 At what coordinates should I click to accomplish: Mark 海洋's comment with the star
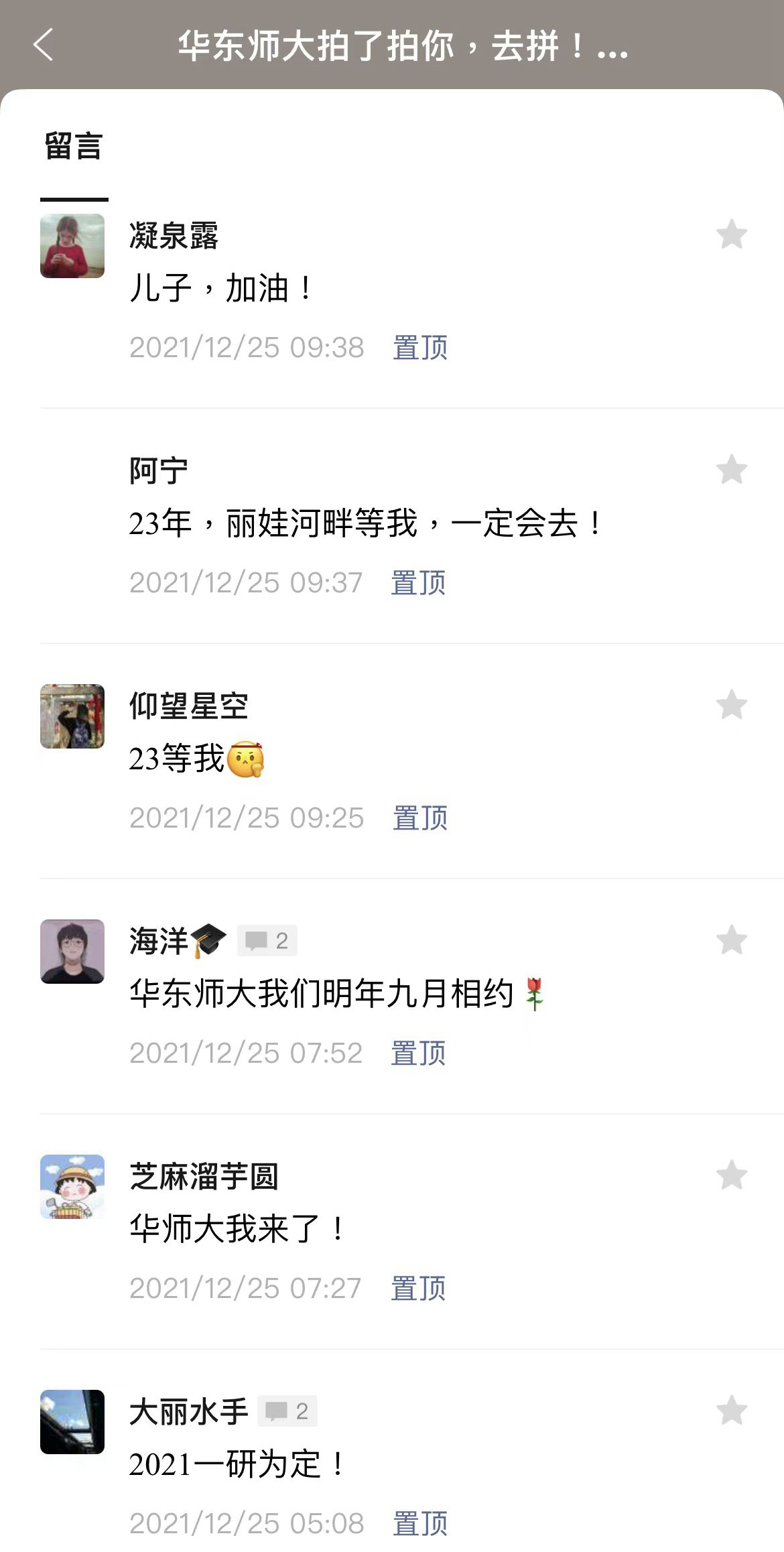731,940
